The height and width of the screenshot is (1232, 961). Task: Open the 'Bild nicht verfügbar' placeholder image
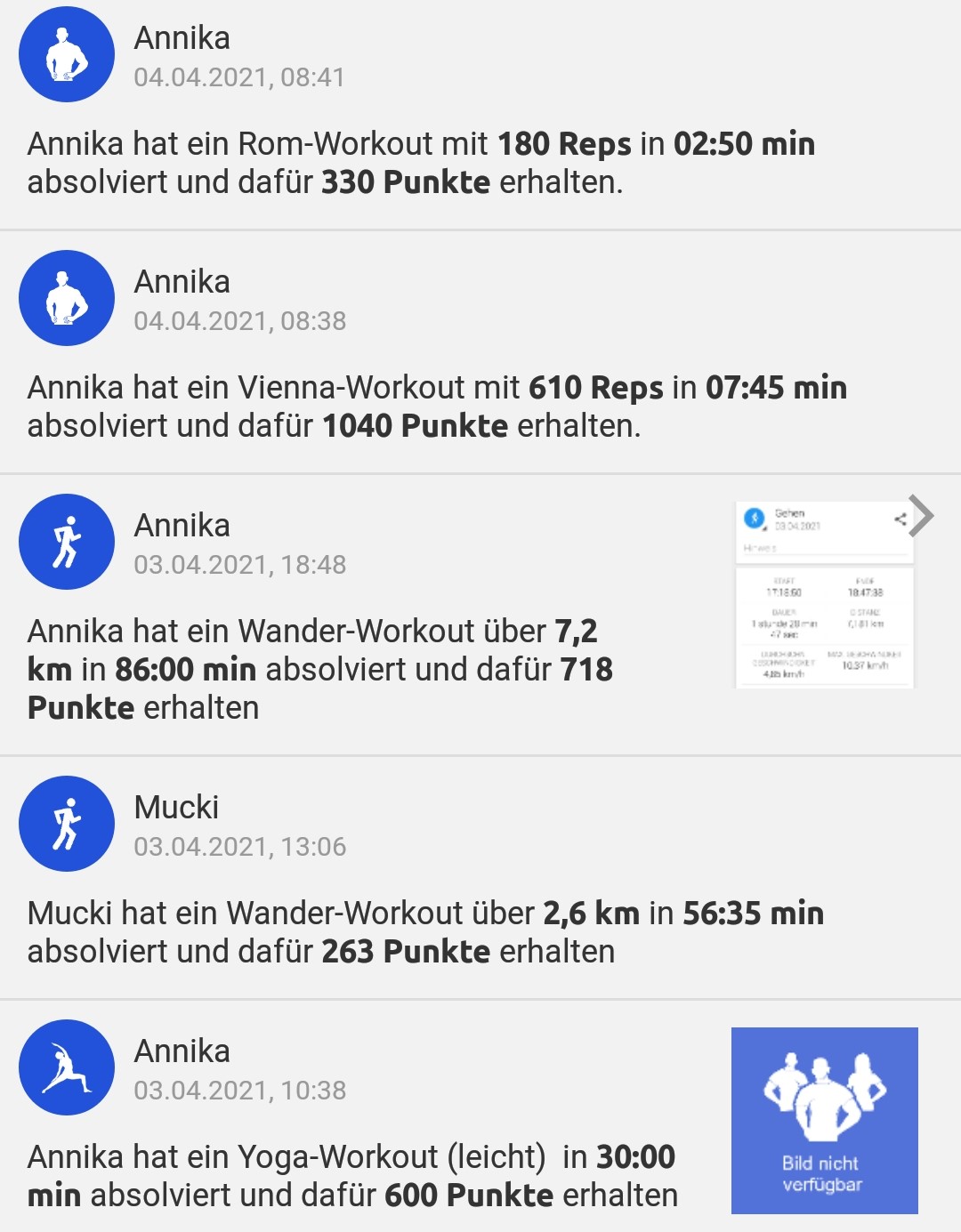pyautogui.click(x=823, y=1119)
